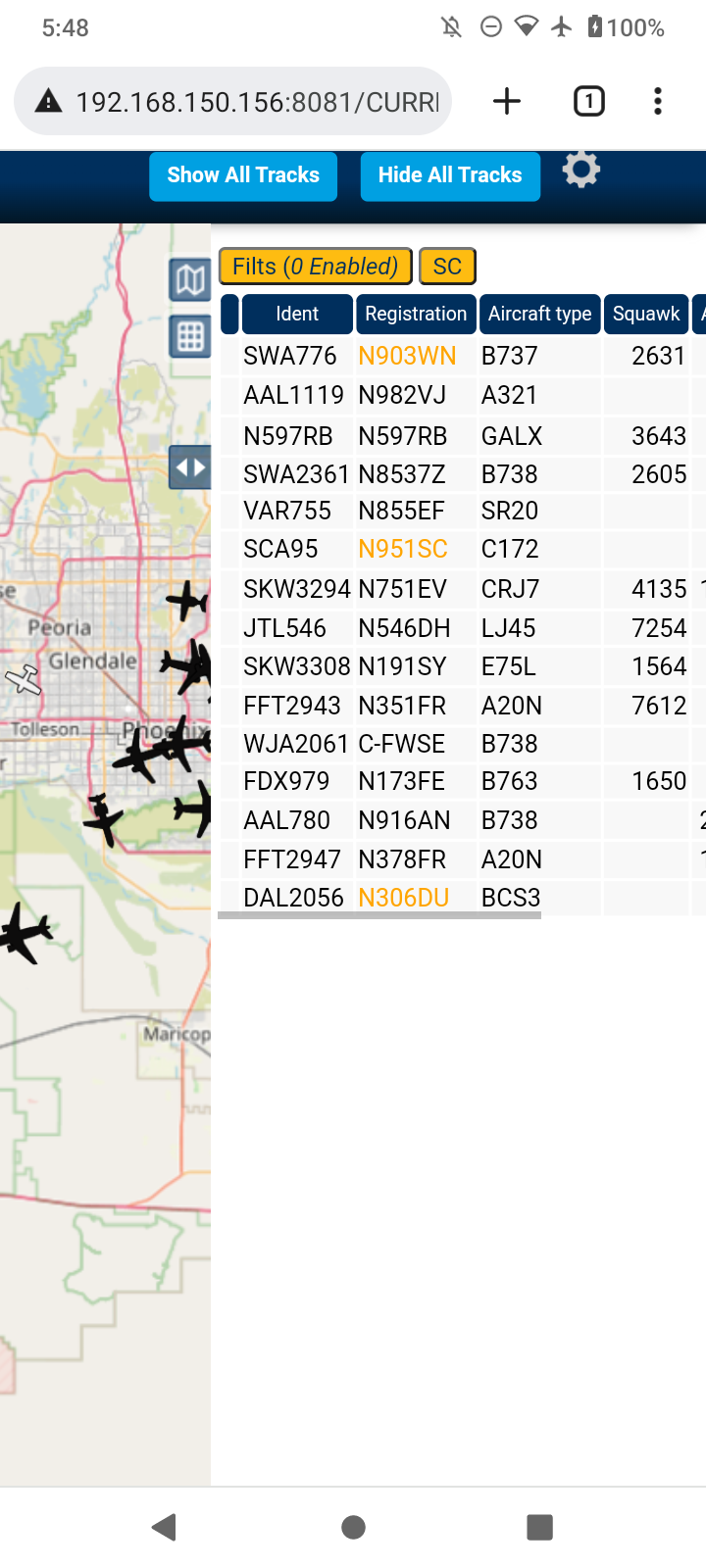The width and height of the screenshot is (706, 1568).
Task: Tap the Show All Tracks button
Action: tap(243, 175)
